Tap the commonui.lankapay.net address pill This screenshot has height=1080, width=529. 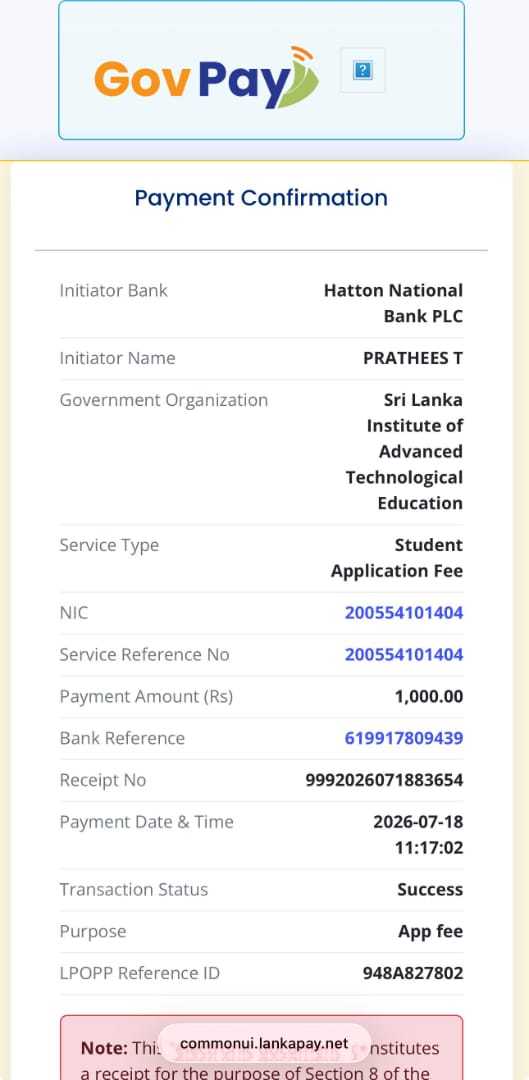click(264, 1043)
